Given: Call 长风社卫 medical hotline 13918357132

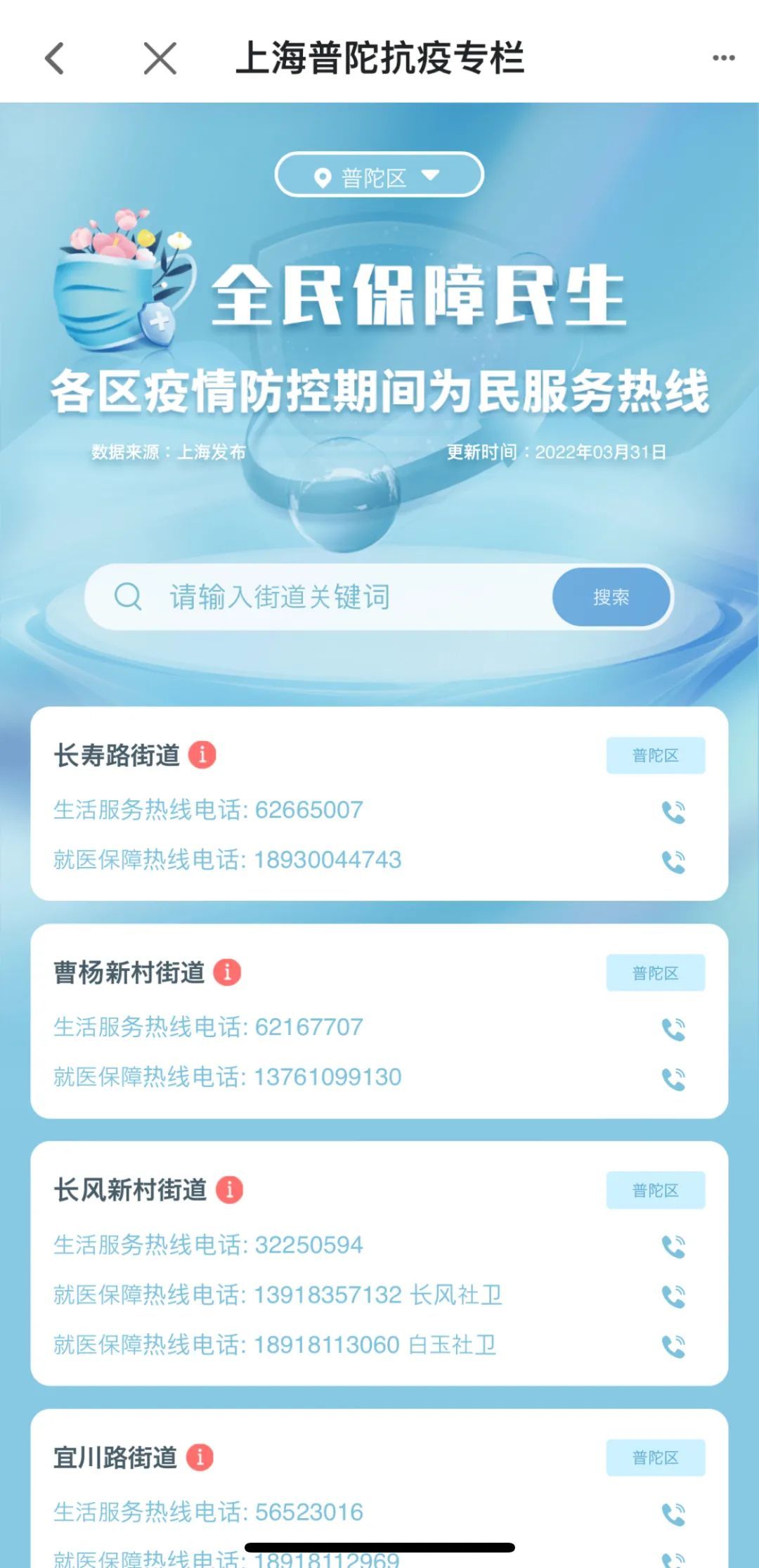Looking at the screenshot, I should coord(673,1296).
